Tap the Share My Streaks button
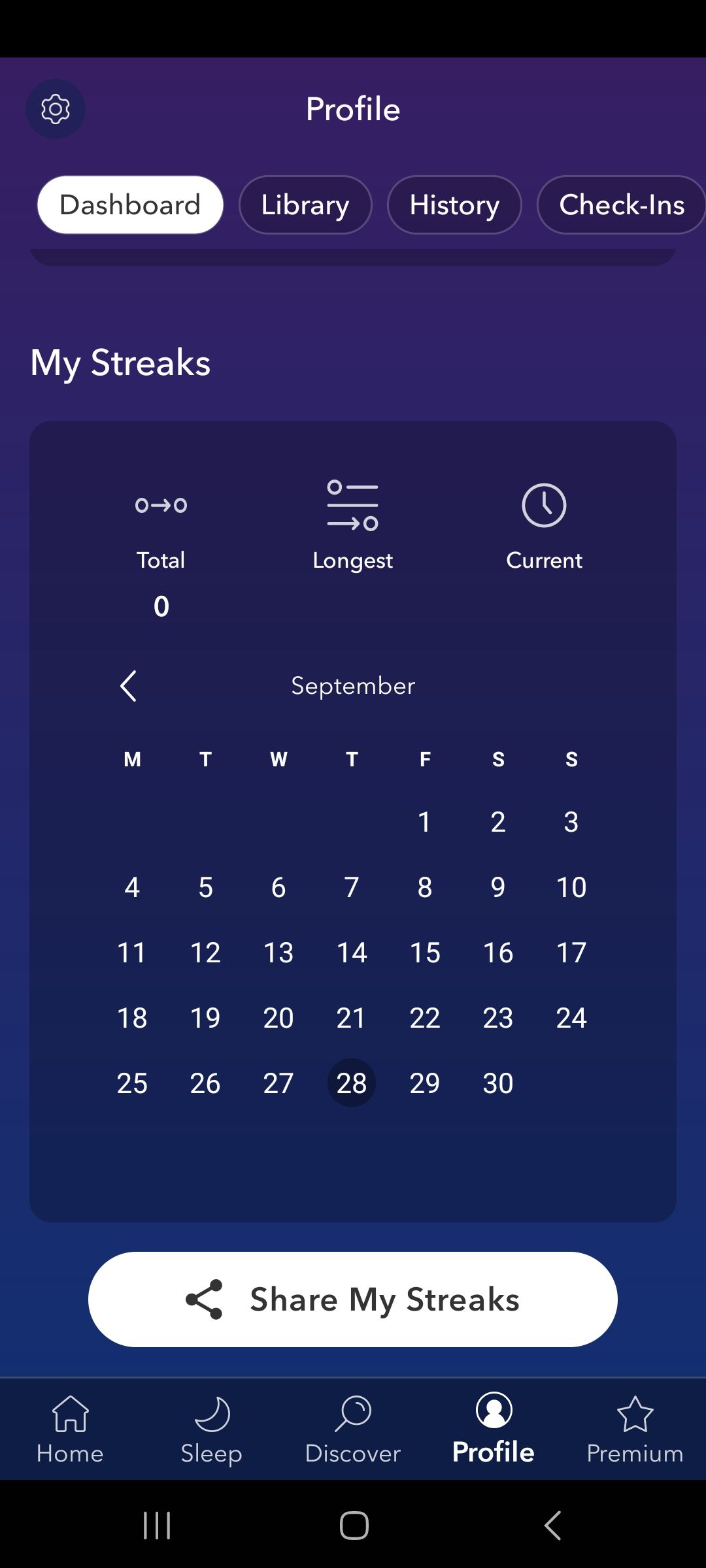 (x=353, y=1299)
